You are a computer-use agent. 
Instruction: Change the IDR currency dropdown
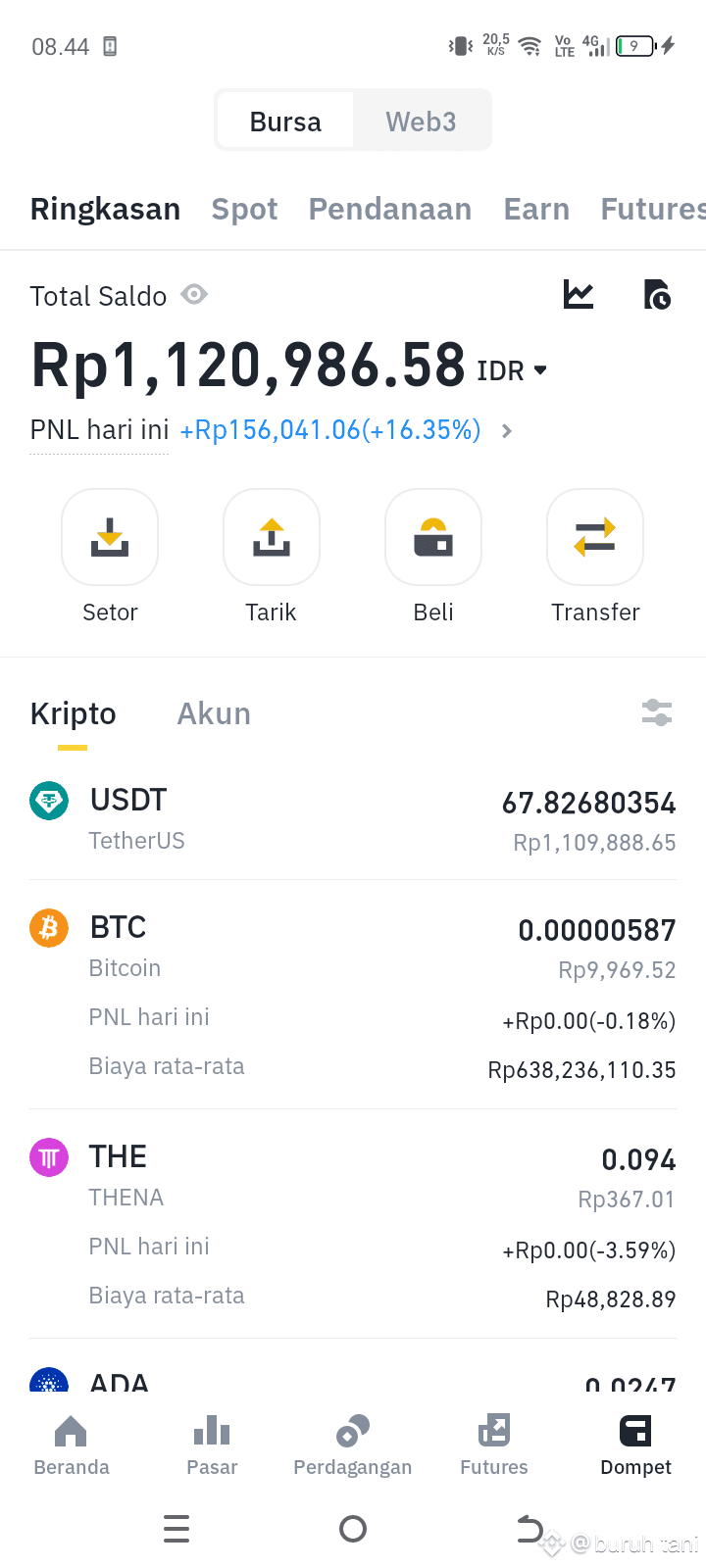tap(512, 370)
